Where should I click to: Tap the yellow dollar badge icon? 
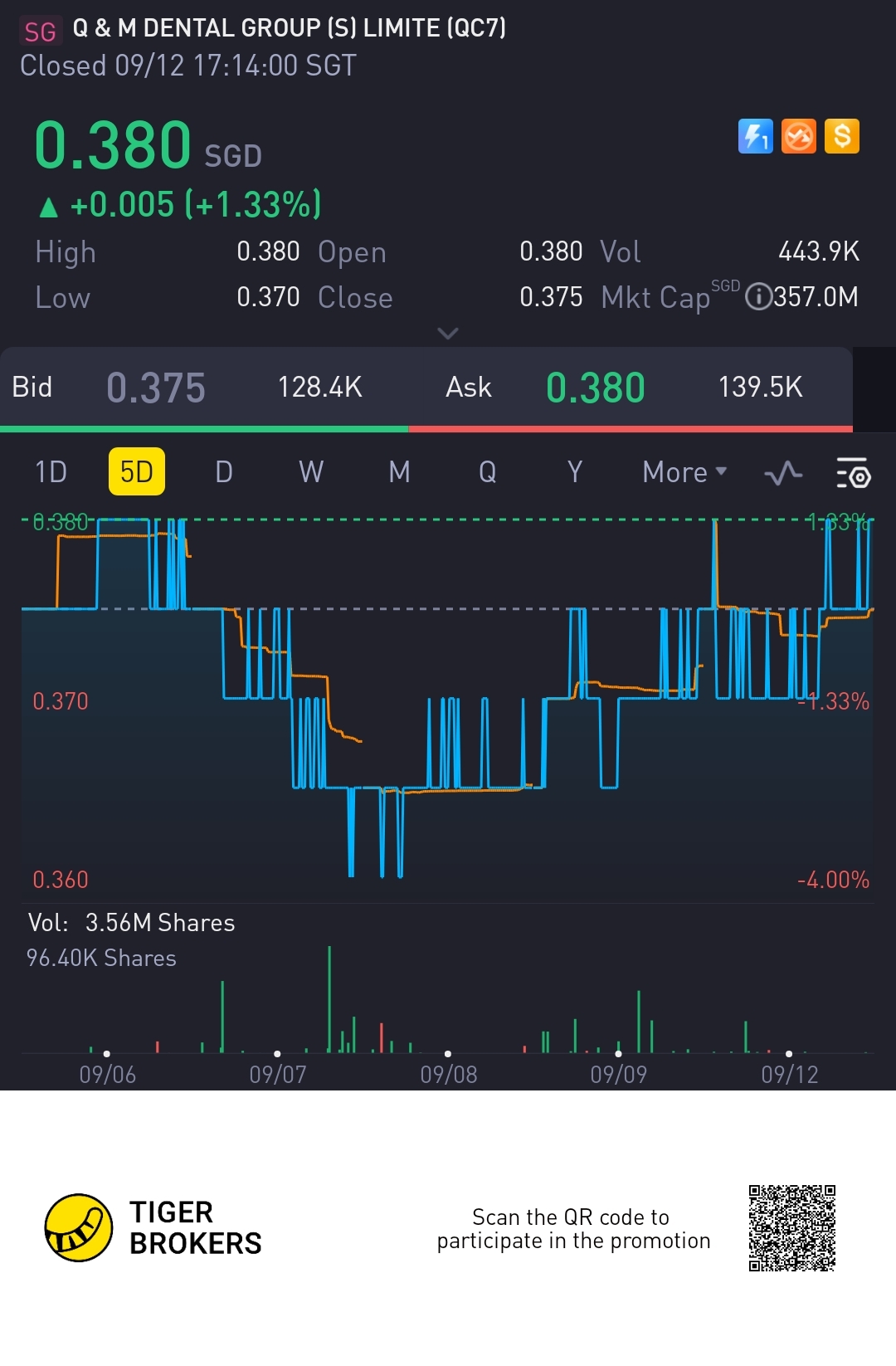(x=842, y=136)
